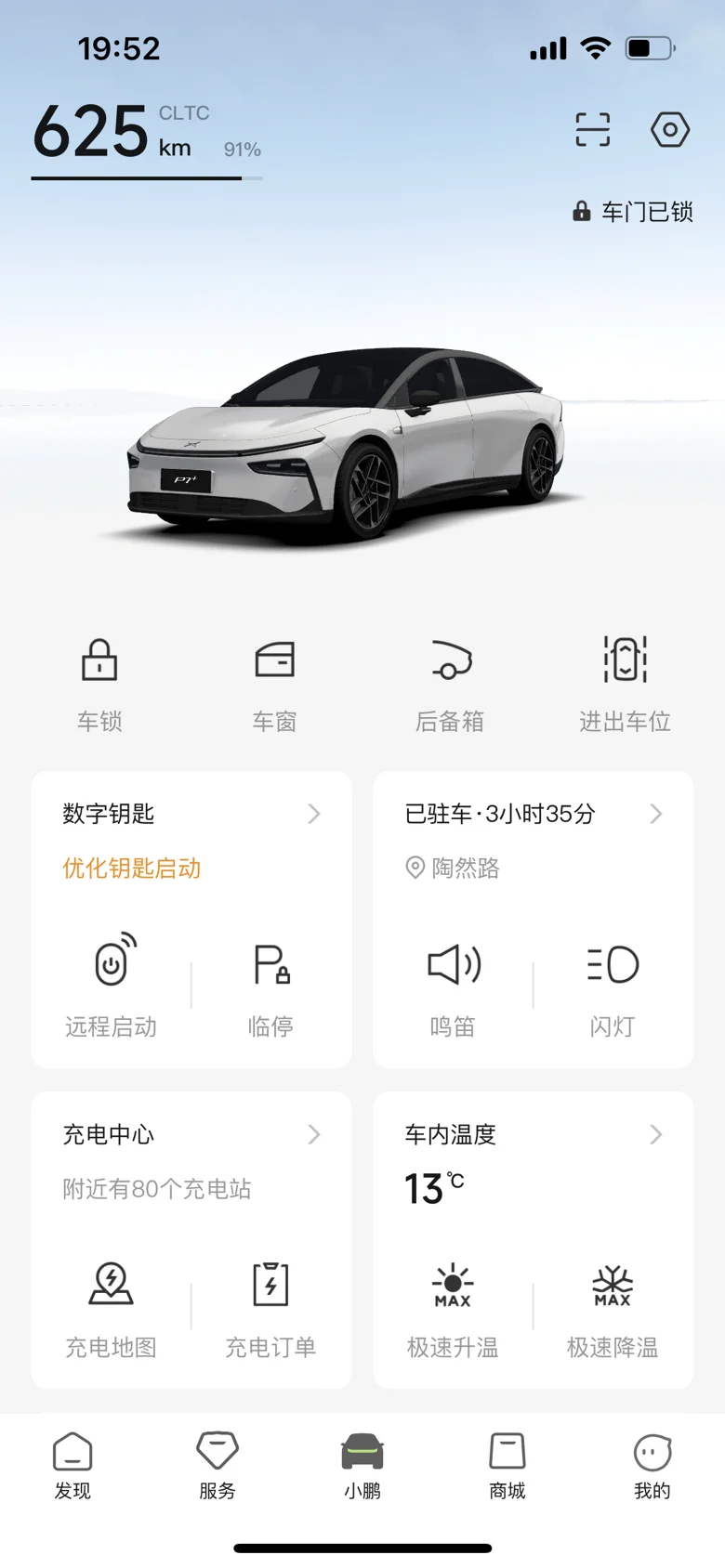The image size is (725, 1568).
Task: Sound the horn with 鸣笛
Action: pyautogui.click(x=453, y=985)
